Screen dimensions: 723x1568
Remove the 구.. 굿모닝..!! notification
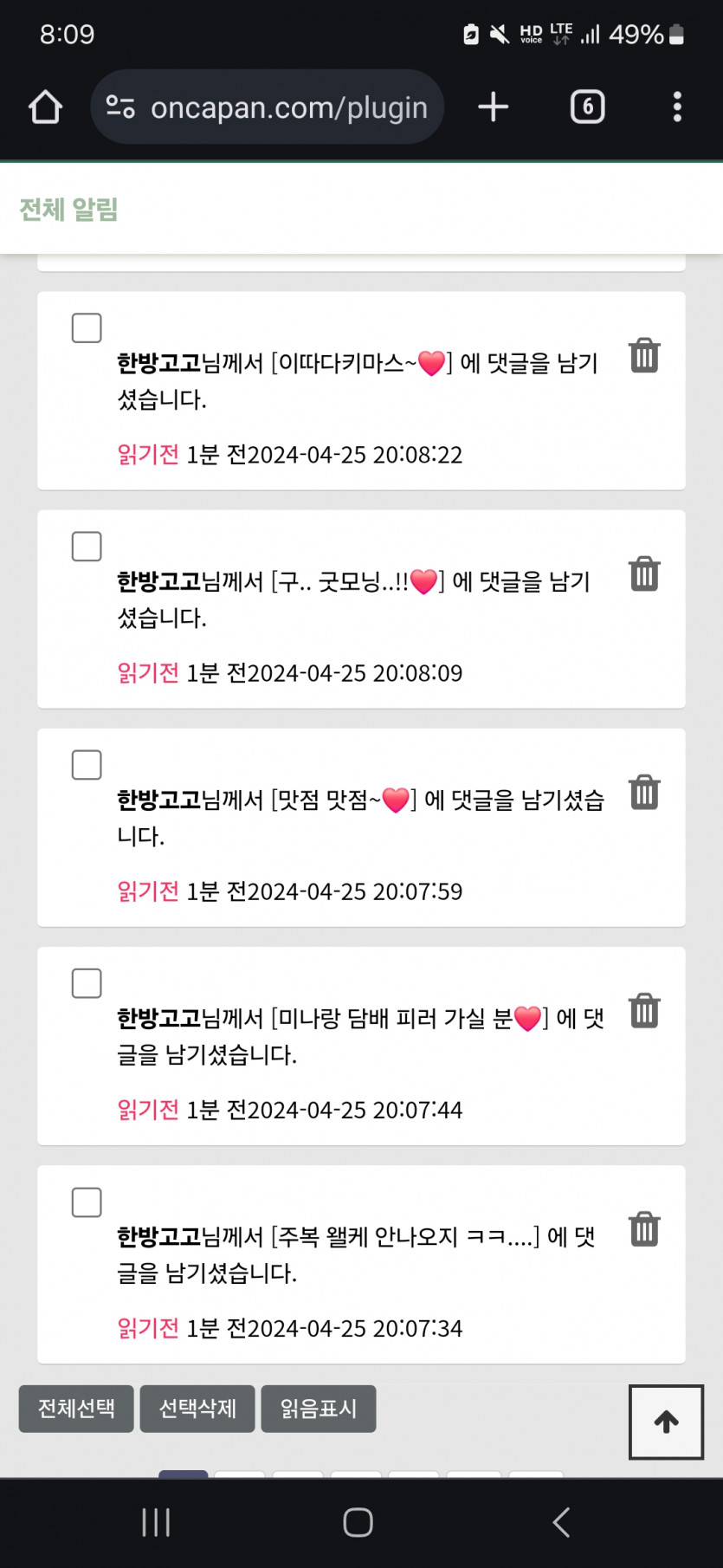tap(644, 573)
